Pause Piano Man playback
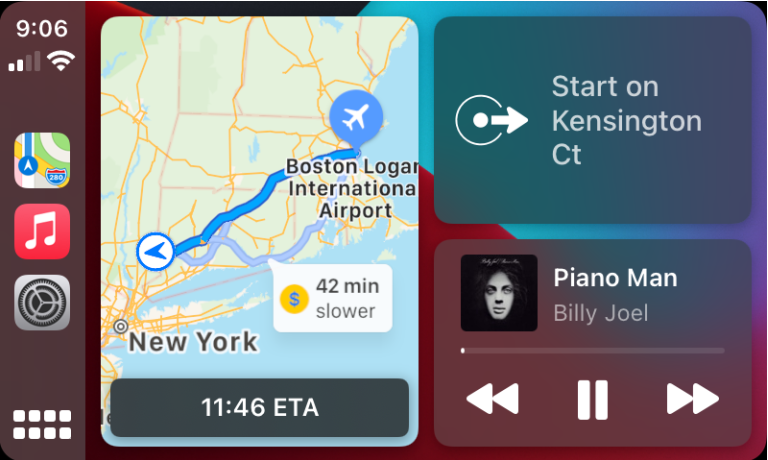The height and width of the screenshot is (460, 768). coord(592,399)
